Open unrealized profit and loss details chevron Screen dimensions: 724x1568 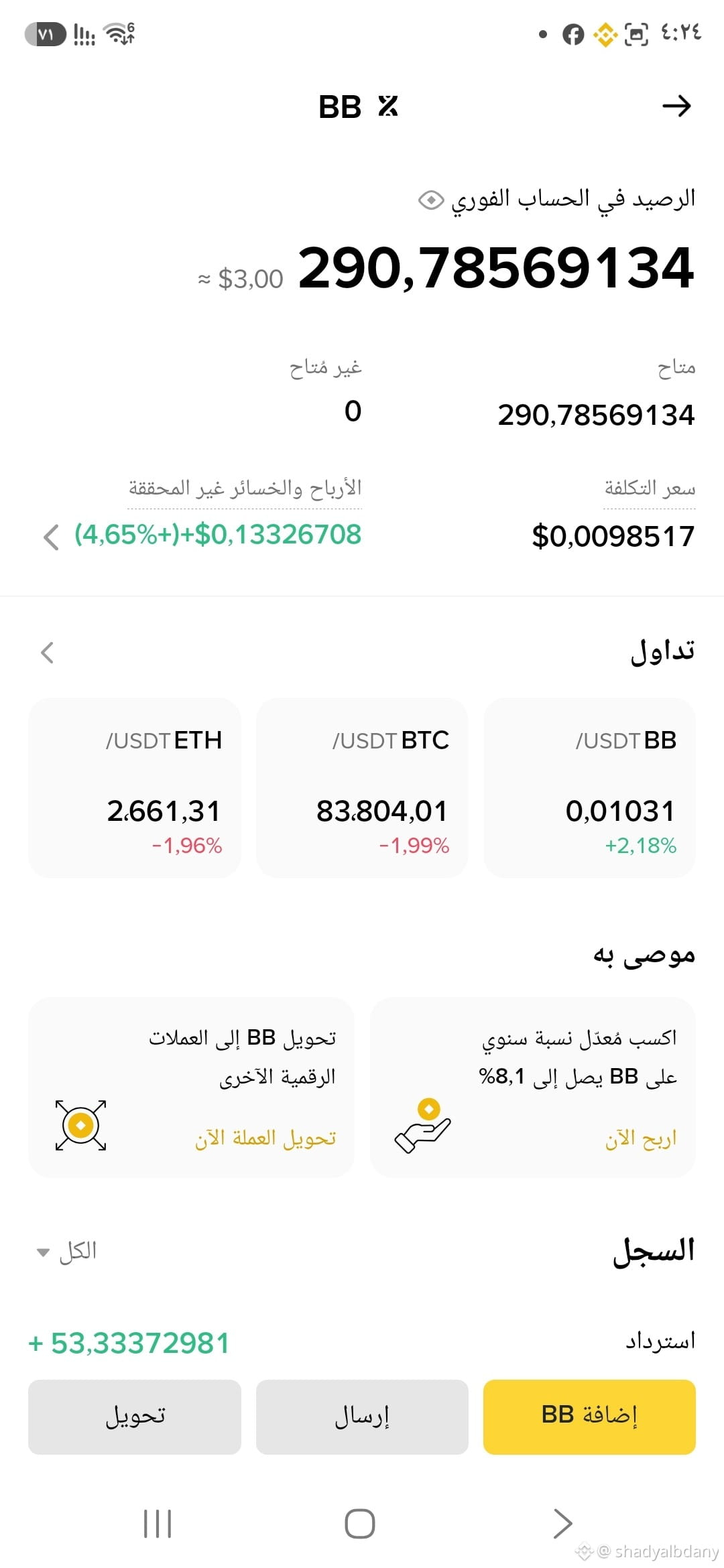click(51, 537)
